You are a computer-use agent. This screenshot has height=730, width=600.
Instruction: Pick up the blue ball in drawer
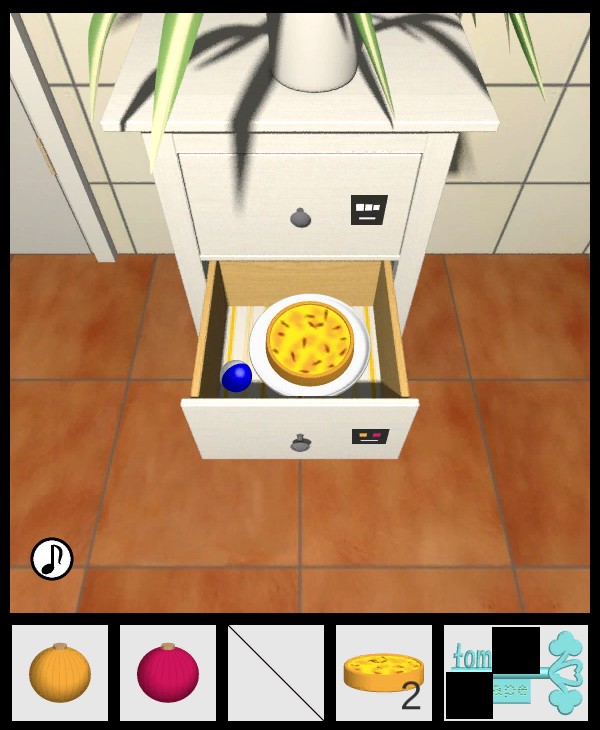click(236, 377)
